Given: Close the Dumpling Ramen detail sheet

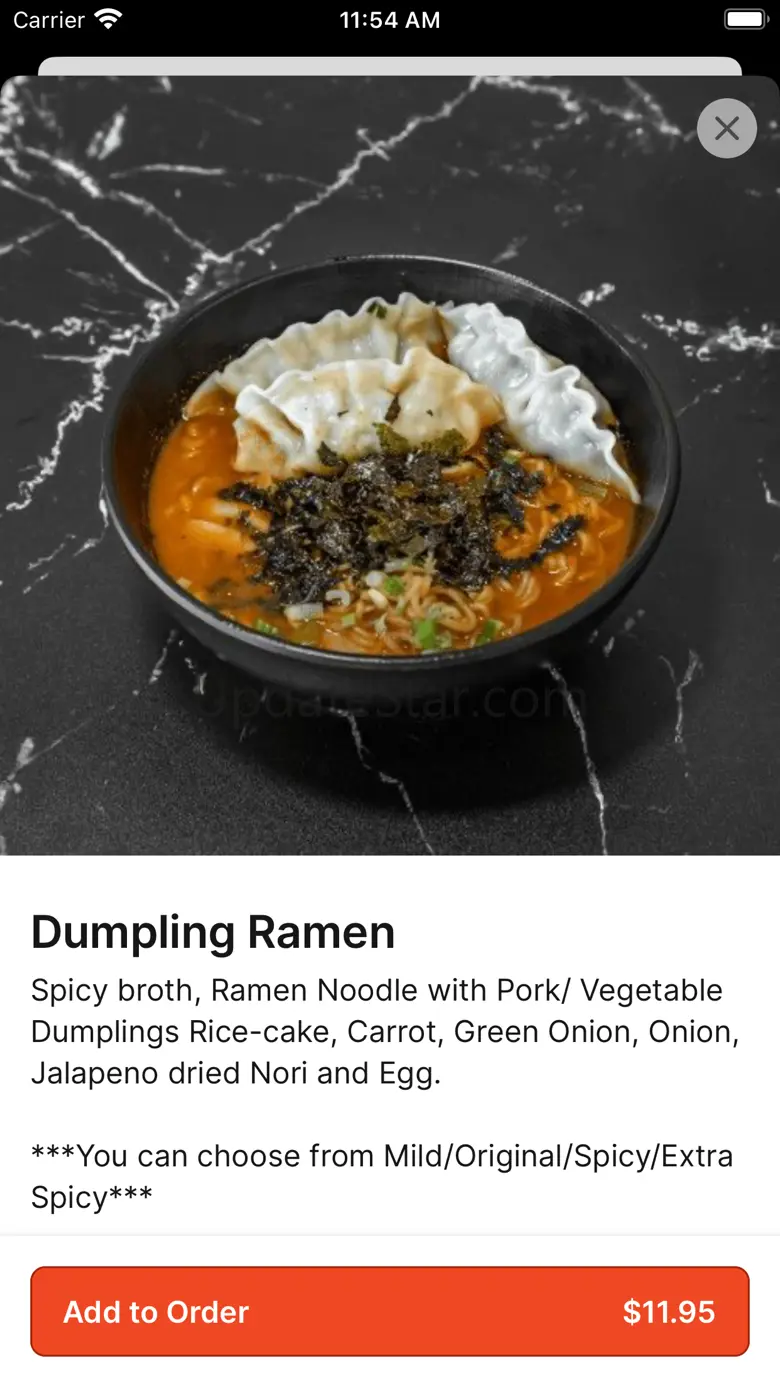Looking at the screenshot, I should click(x=727, y=128).
